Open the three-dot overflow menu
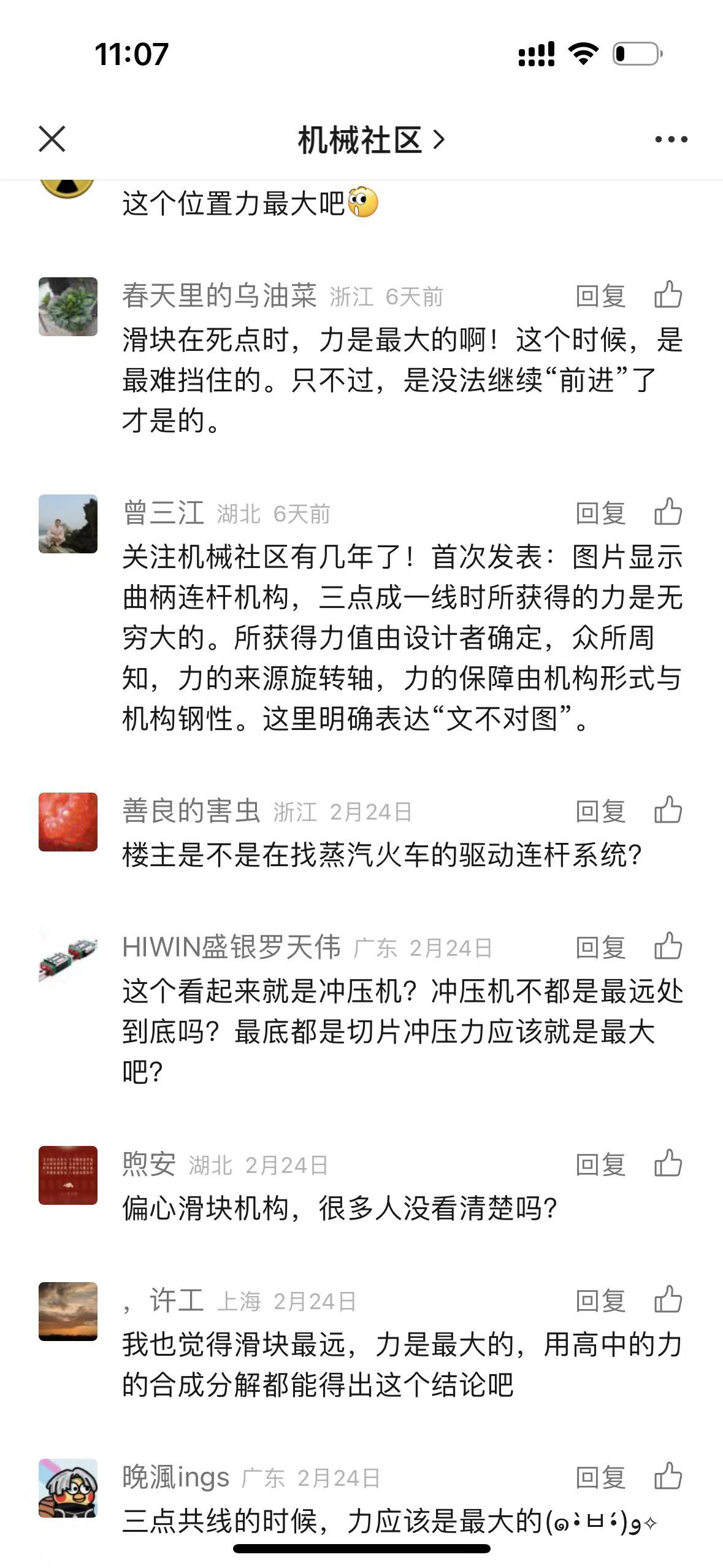 pos(671,140)
